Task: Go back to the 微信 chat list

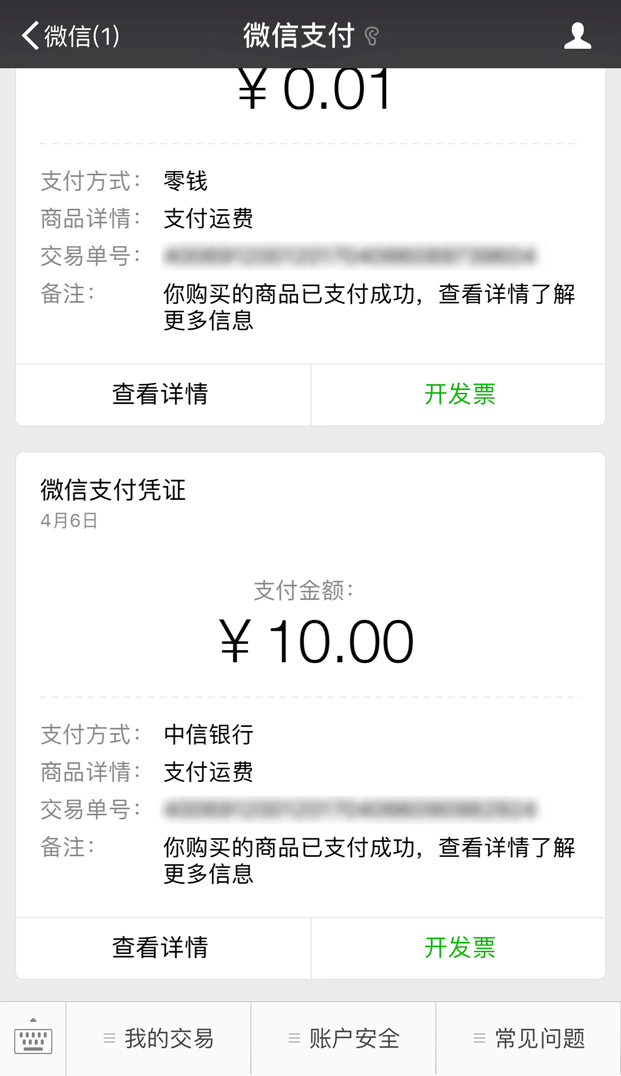Action: tap(70, 36)
